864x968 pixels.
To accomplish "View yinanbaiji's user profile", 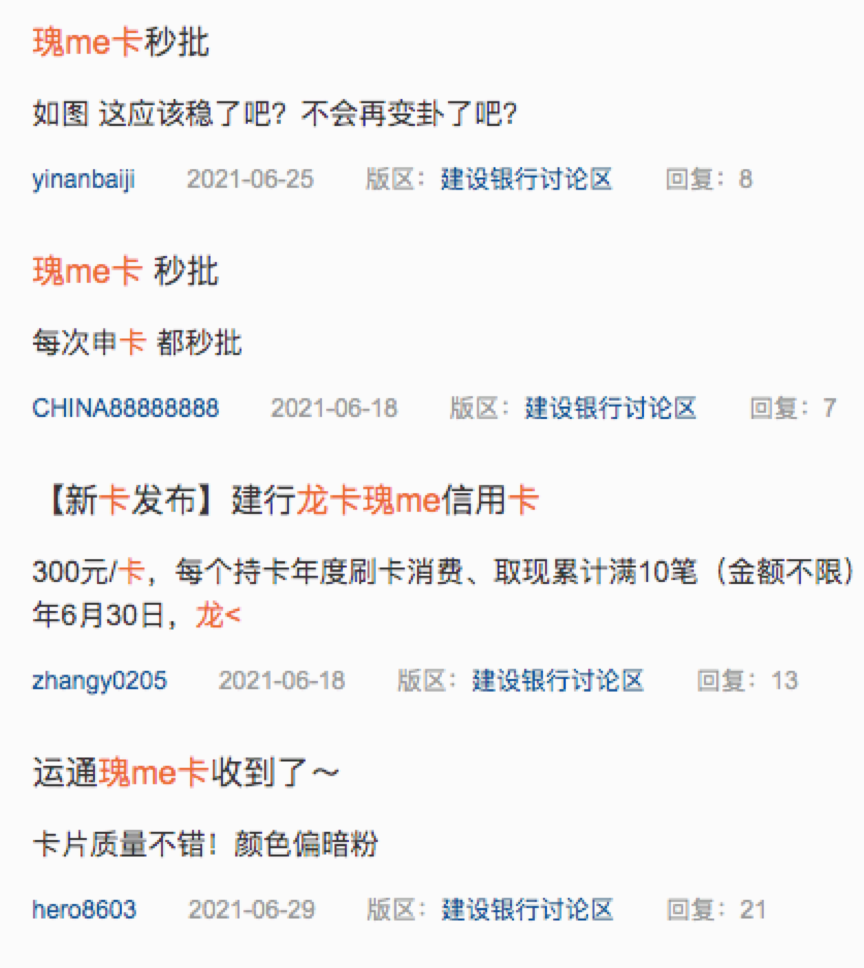I will pyautogui.click(x=84, y=180).
